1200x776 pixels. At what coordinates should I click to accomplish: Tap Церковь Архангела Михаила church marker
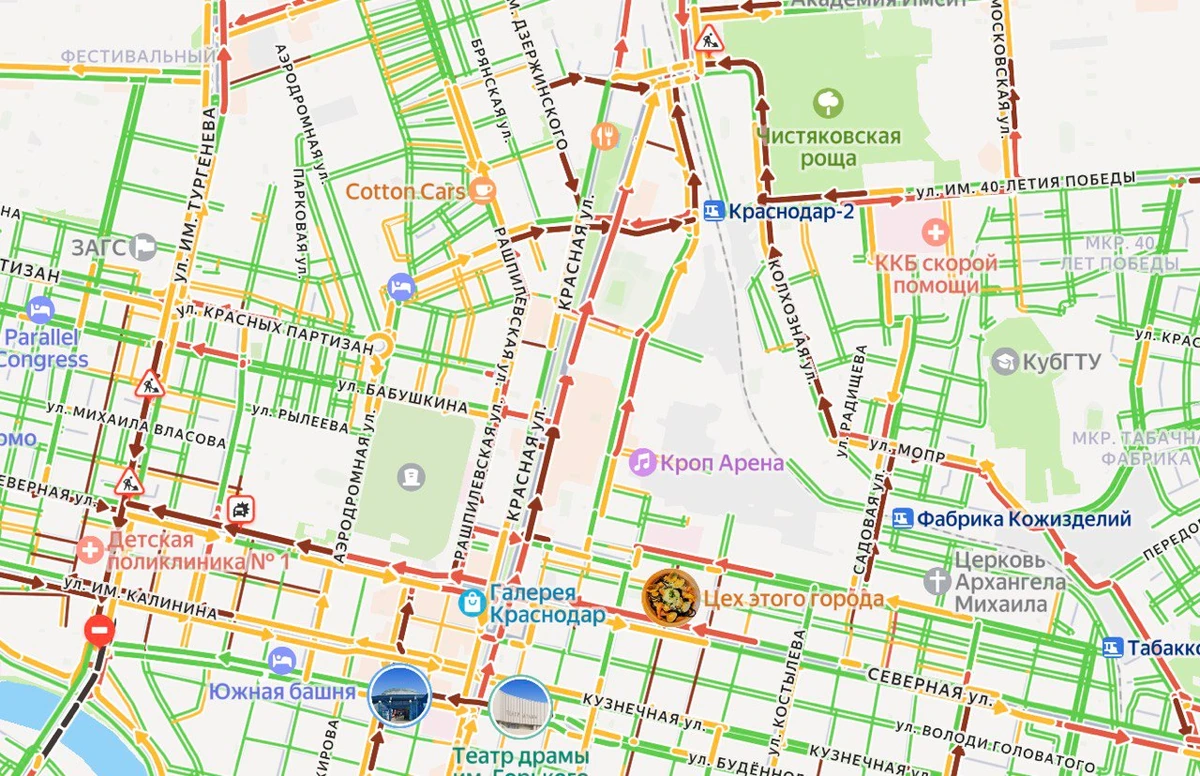tap(937, 580)
